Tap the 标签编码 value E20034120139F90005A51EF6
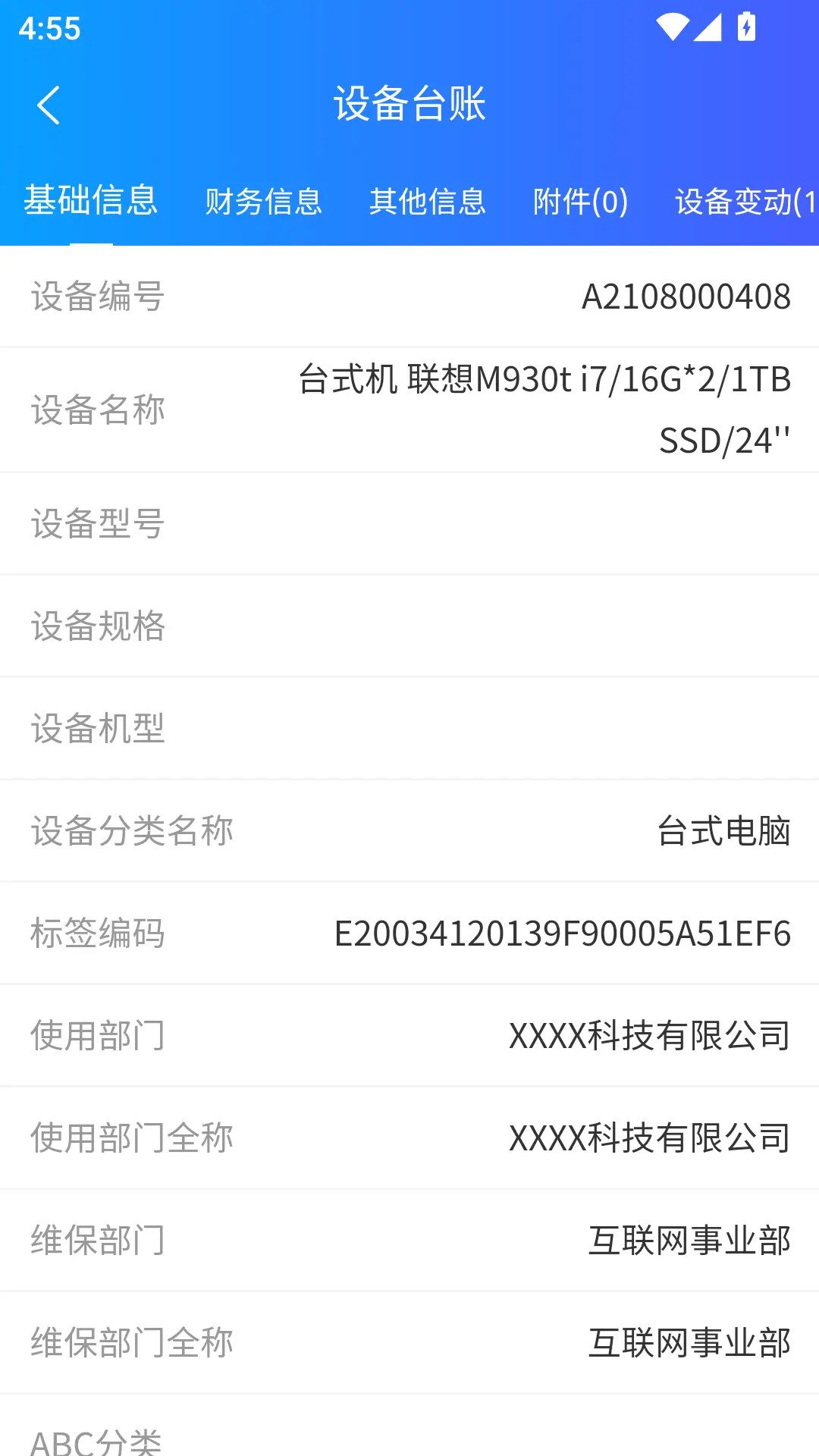This screenshot has height=1456, width=819. [x=563, y=934]
